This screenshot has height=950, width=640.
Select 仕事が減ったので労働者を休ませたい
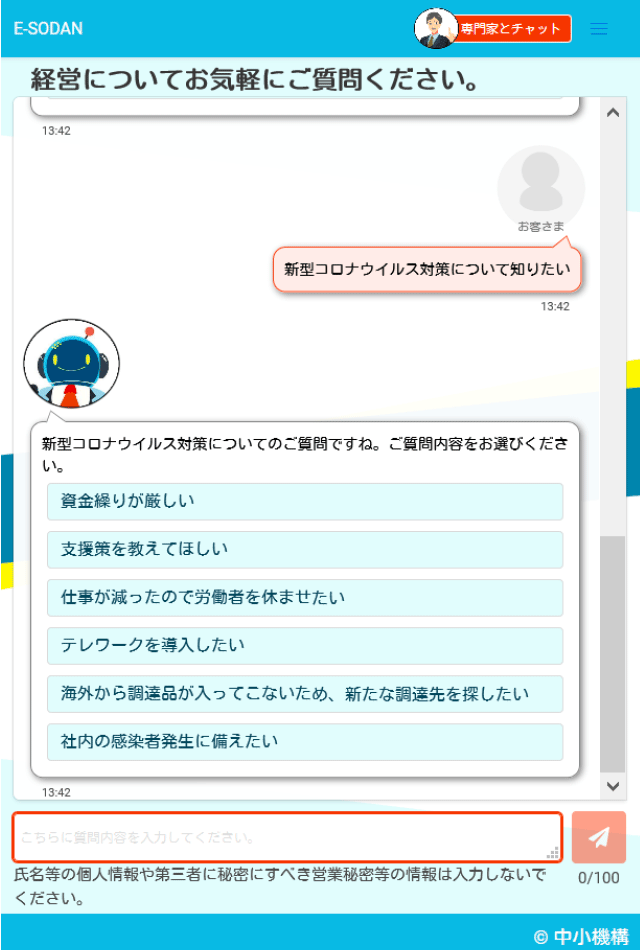click(x=304, y=598)
